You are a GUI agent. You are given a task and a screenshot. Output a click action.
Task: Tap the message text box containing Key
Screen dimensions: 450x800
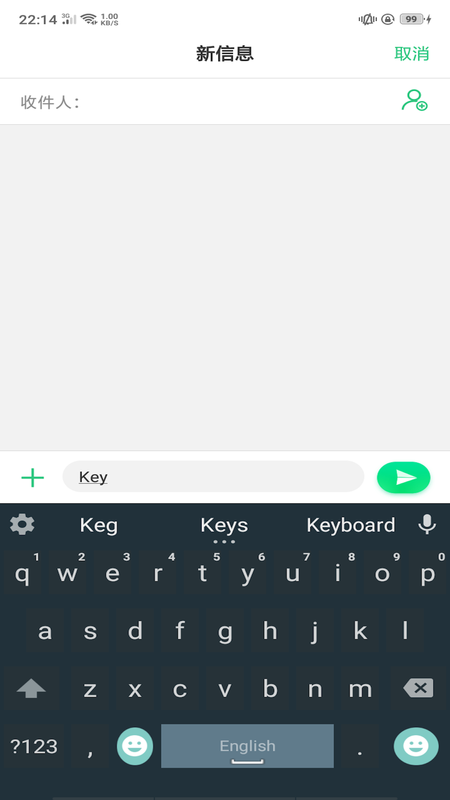(x=213, y=477)
